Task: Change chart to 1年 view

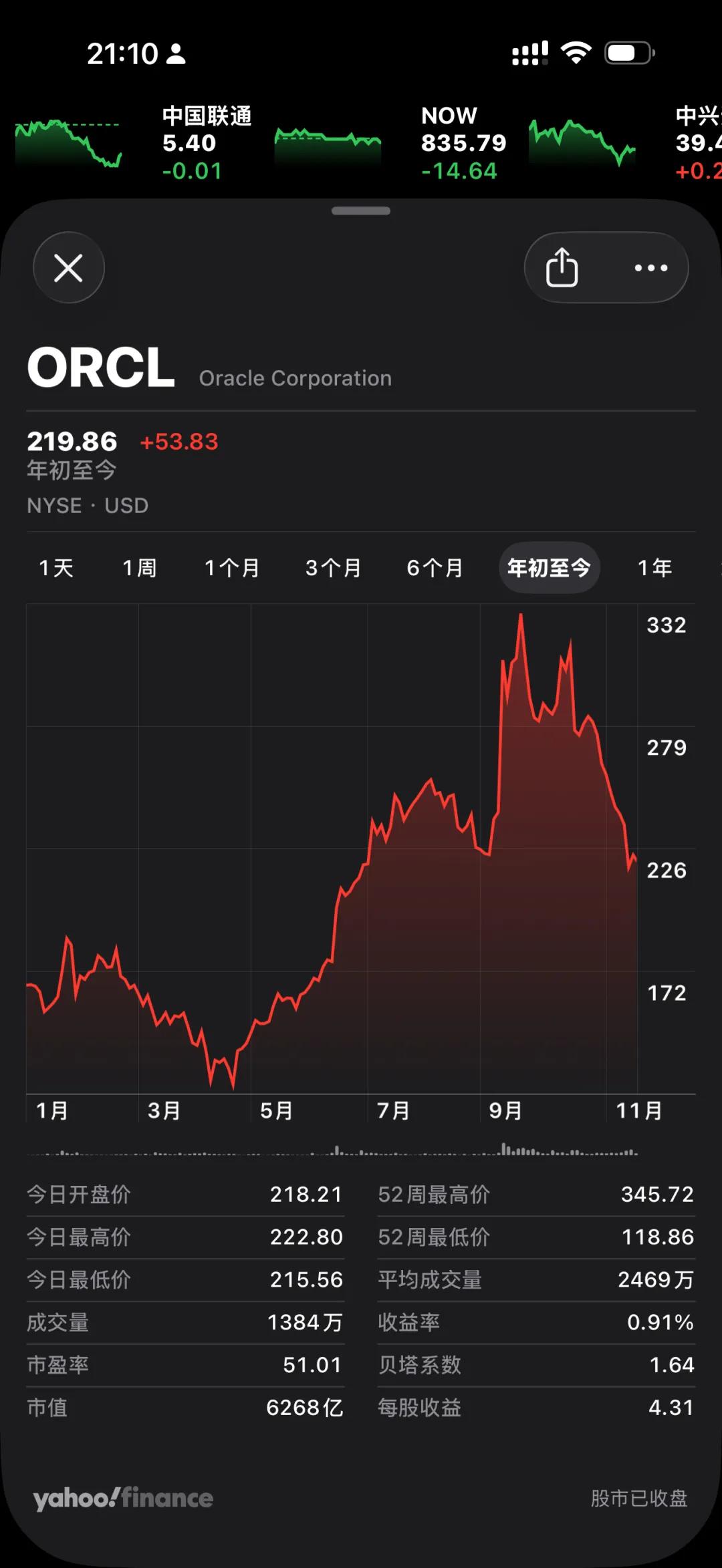Action: click(x=654, y=568)
